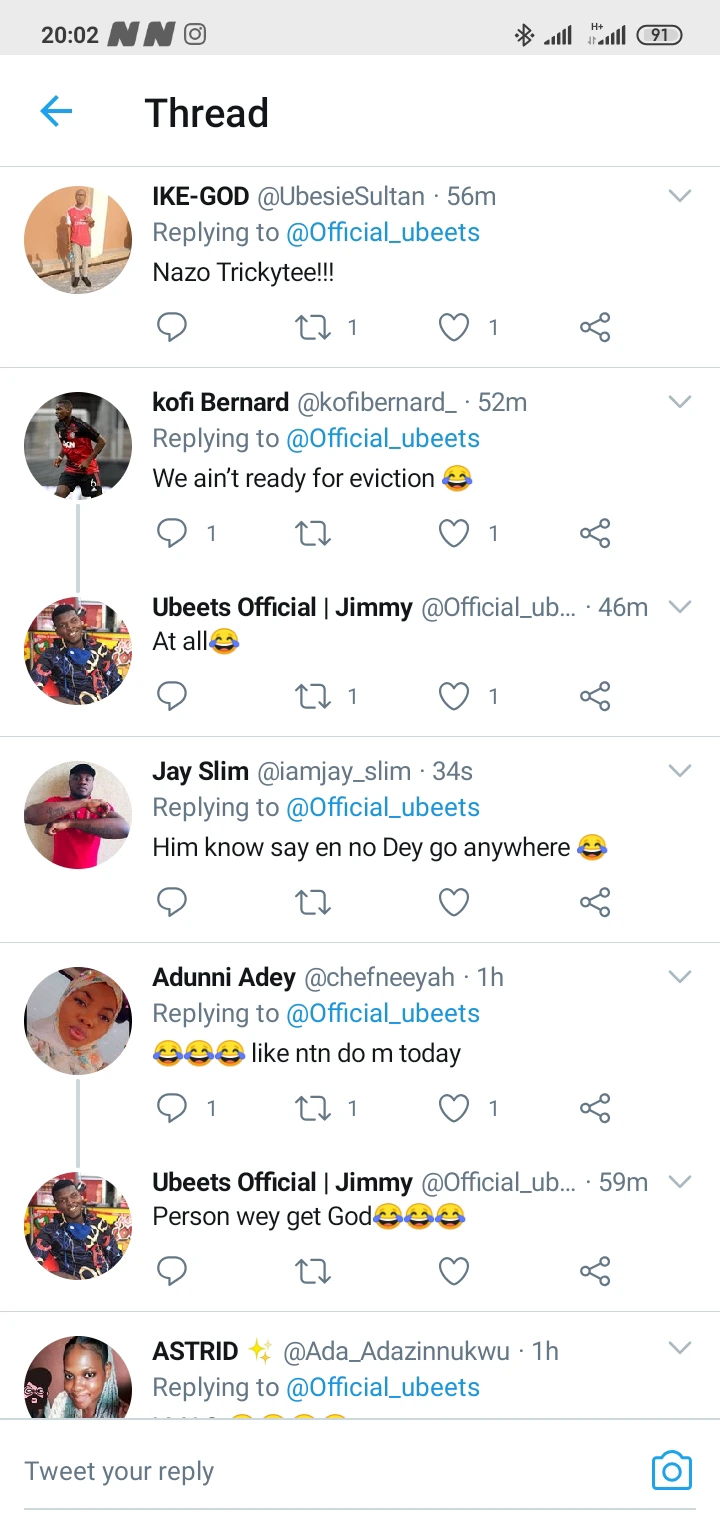
Task: Like Jay Slim's tweet
Action: coord(454,903)
